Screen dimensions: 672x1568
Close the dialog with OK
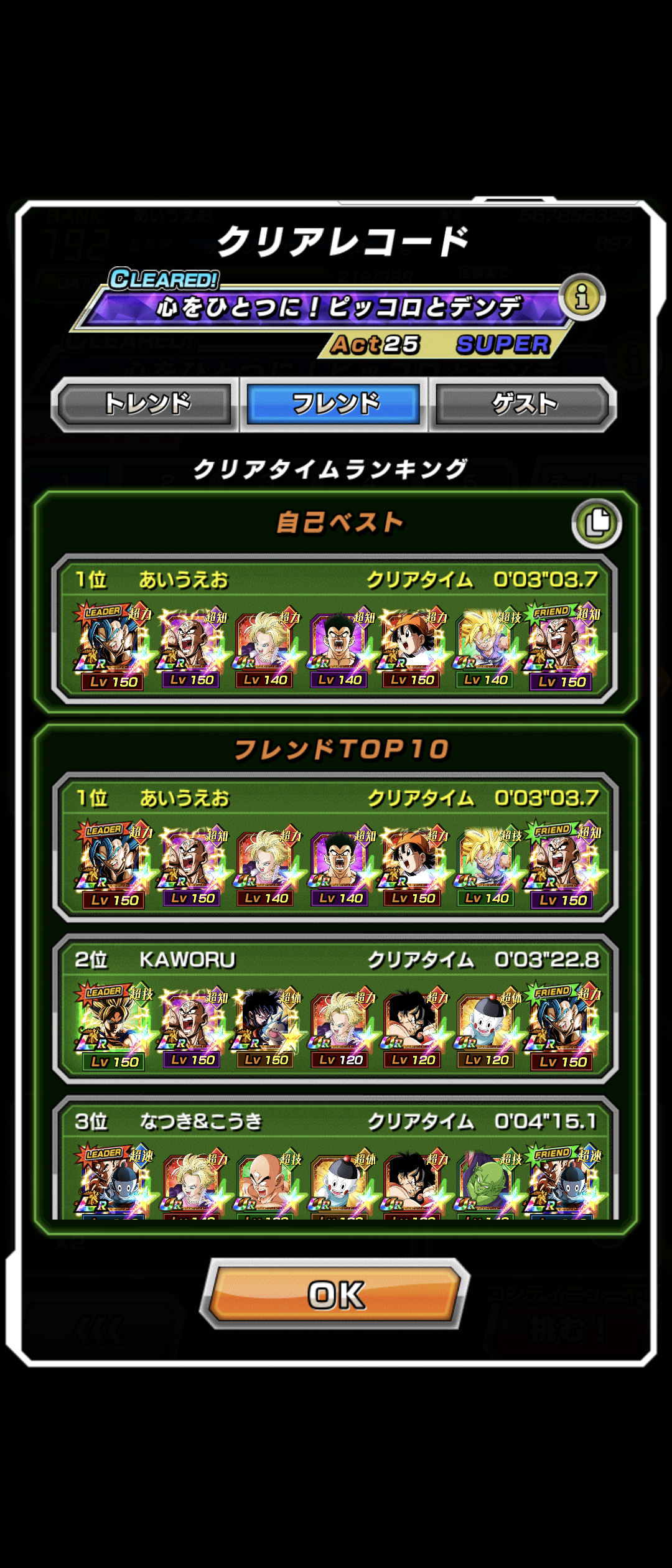point(335,1295)
